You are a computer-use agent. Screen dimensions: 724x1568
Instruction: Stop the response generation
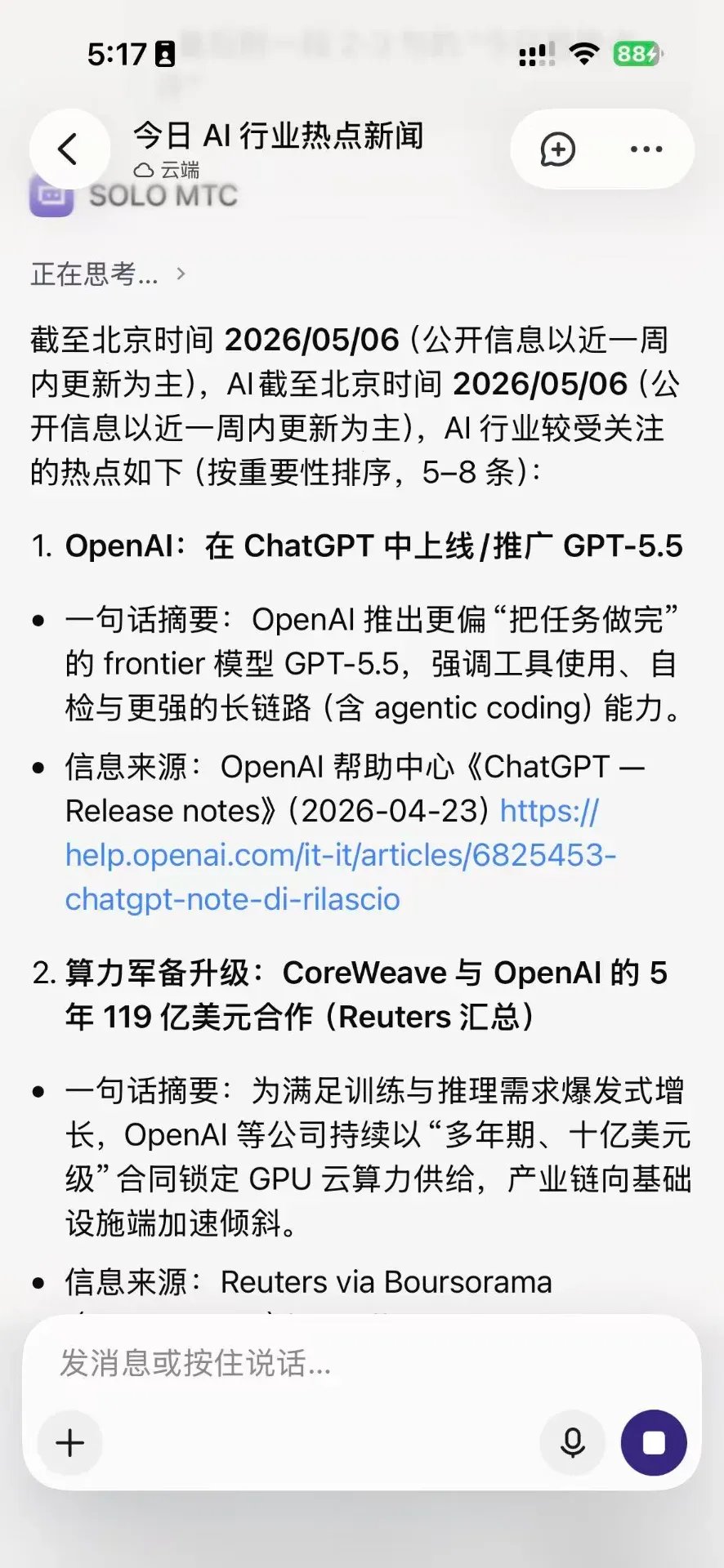point(654,1443)
